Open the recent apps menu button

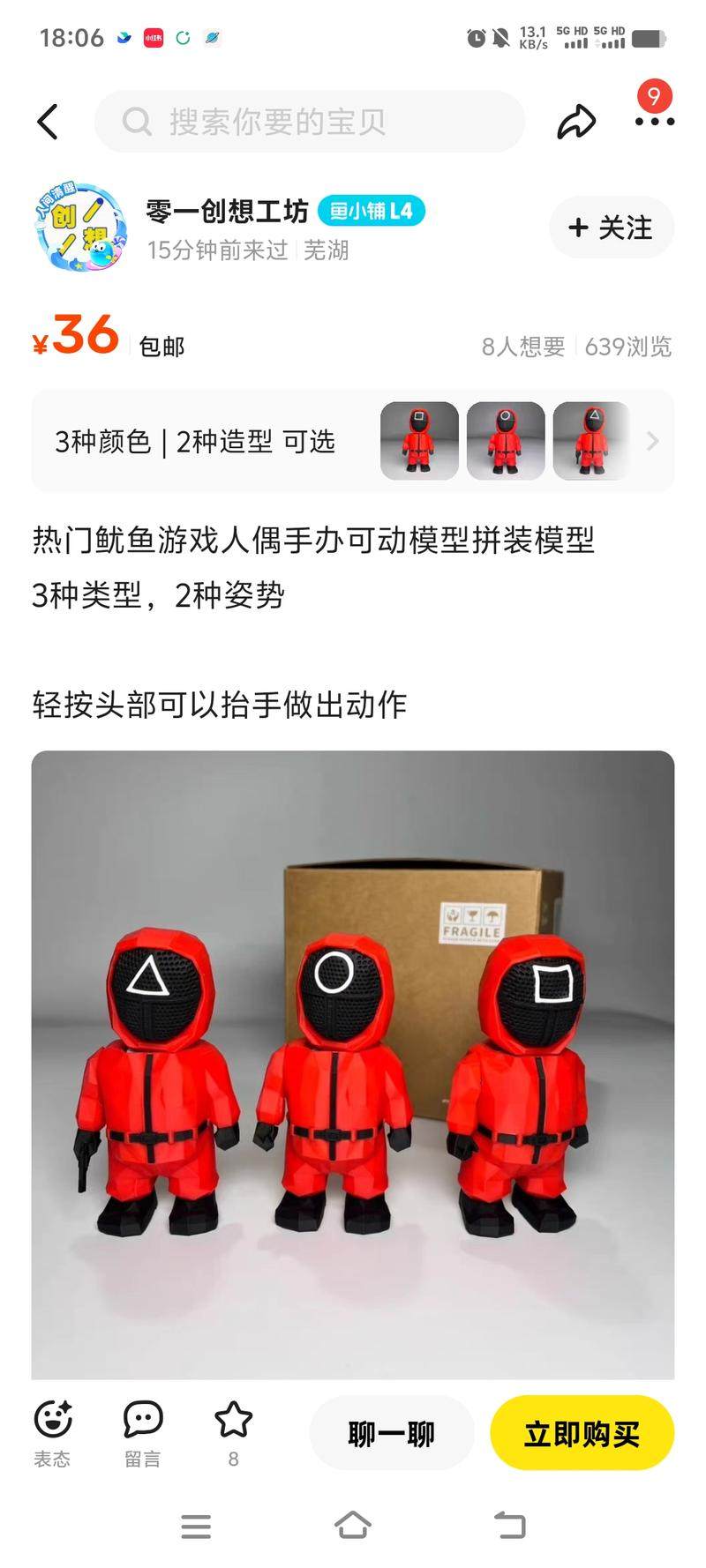point(195,1526)
